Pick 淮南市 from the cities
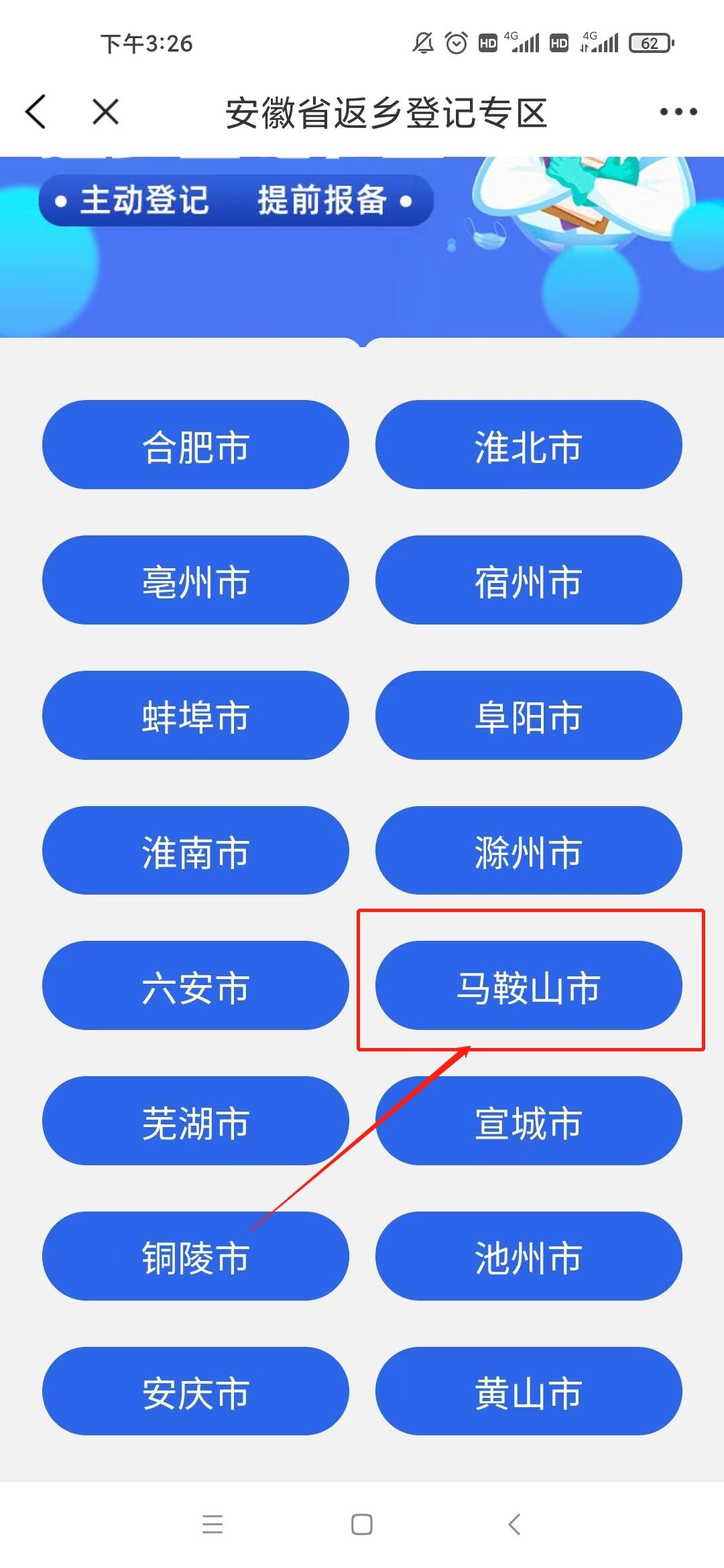Screen dimensions: 724x1568 (x=195, y=851)
